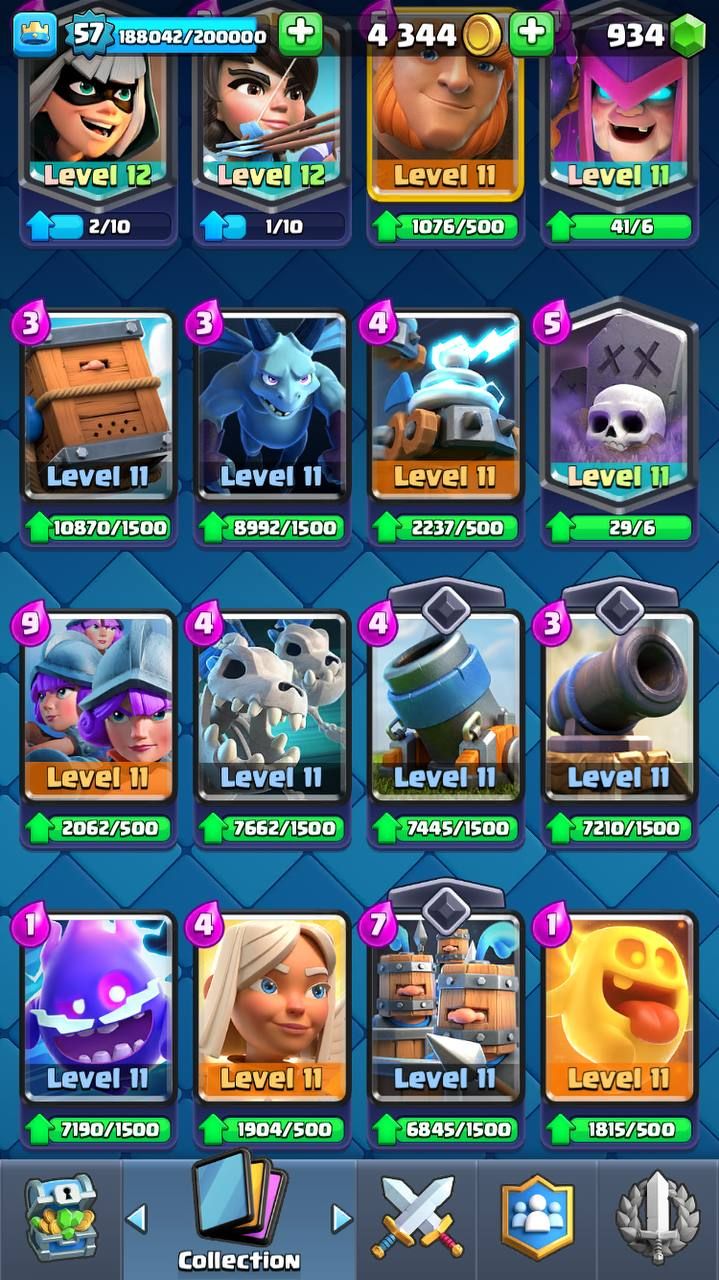The image size is (719, 1280).
Task: Select the Mortar card with 7445/1500
Action: click(445, 710)
